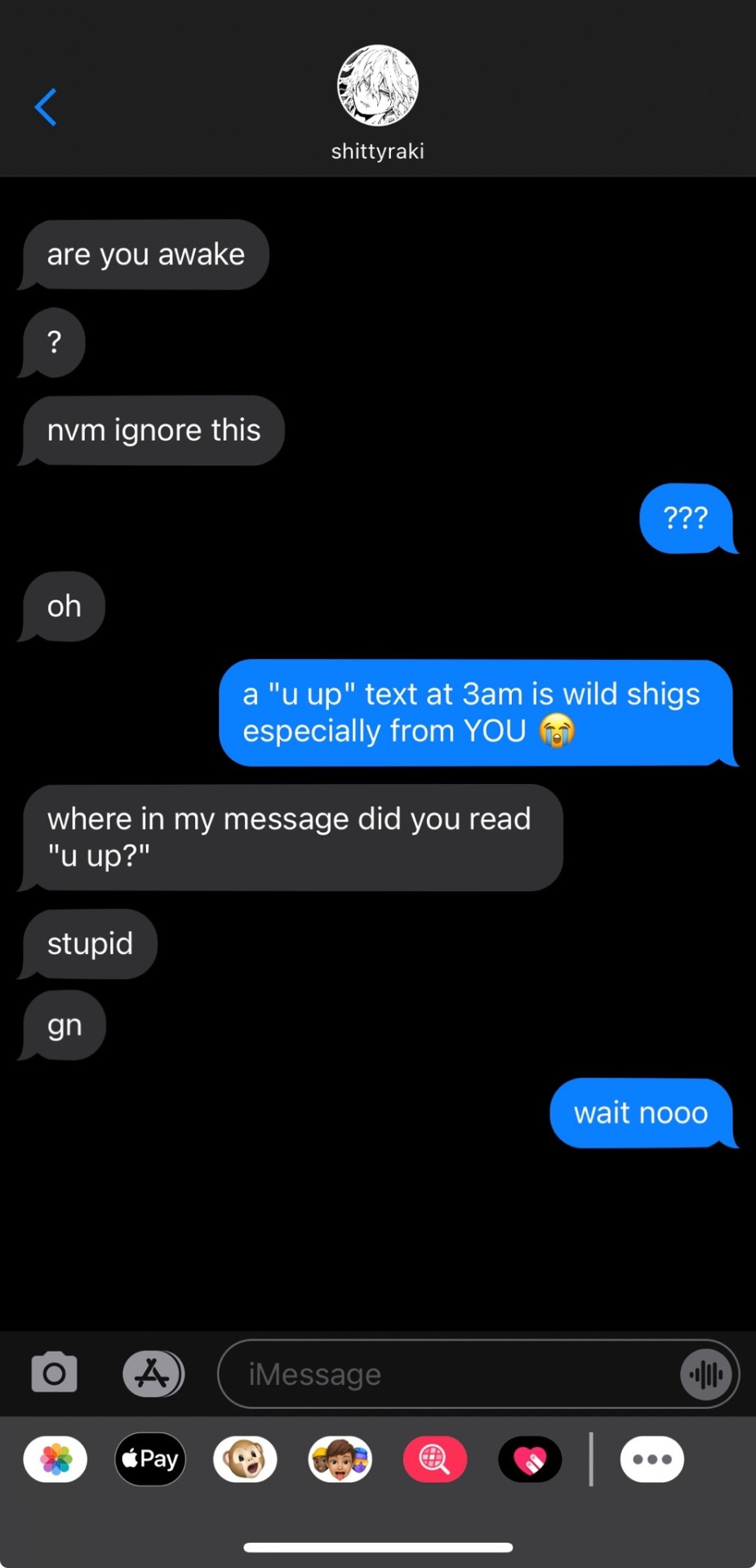The image size is (756, 1568).
Task: Open Apple Pay in the app strip
Action: coord(150,1459)
